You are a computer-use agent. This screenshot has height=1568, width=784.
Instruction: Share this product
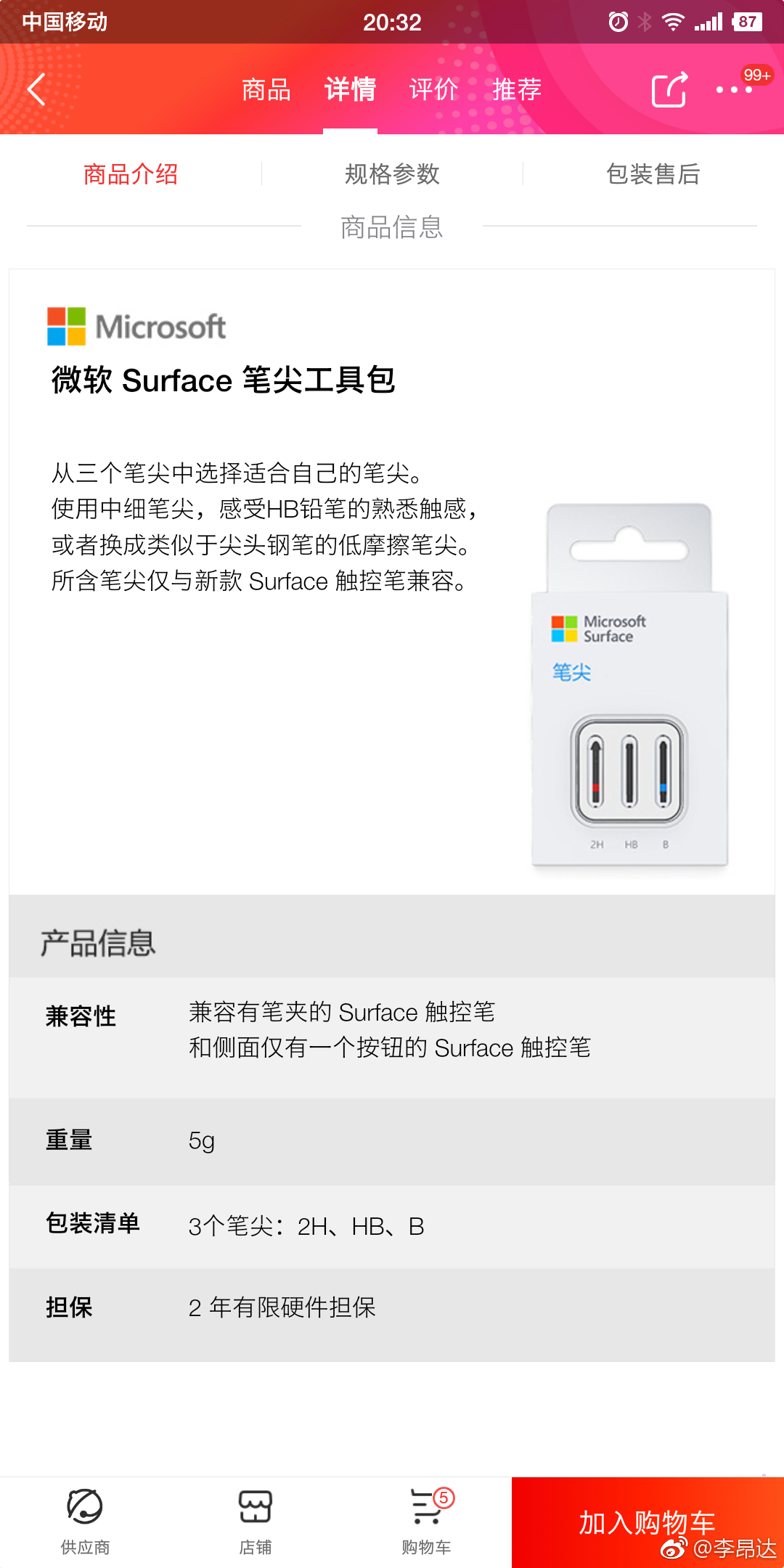point(669,89)
